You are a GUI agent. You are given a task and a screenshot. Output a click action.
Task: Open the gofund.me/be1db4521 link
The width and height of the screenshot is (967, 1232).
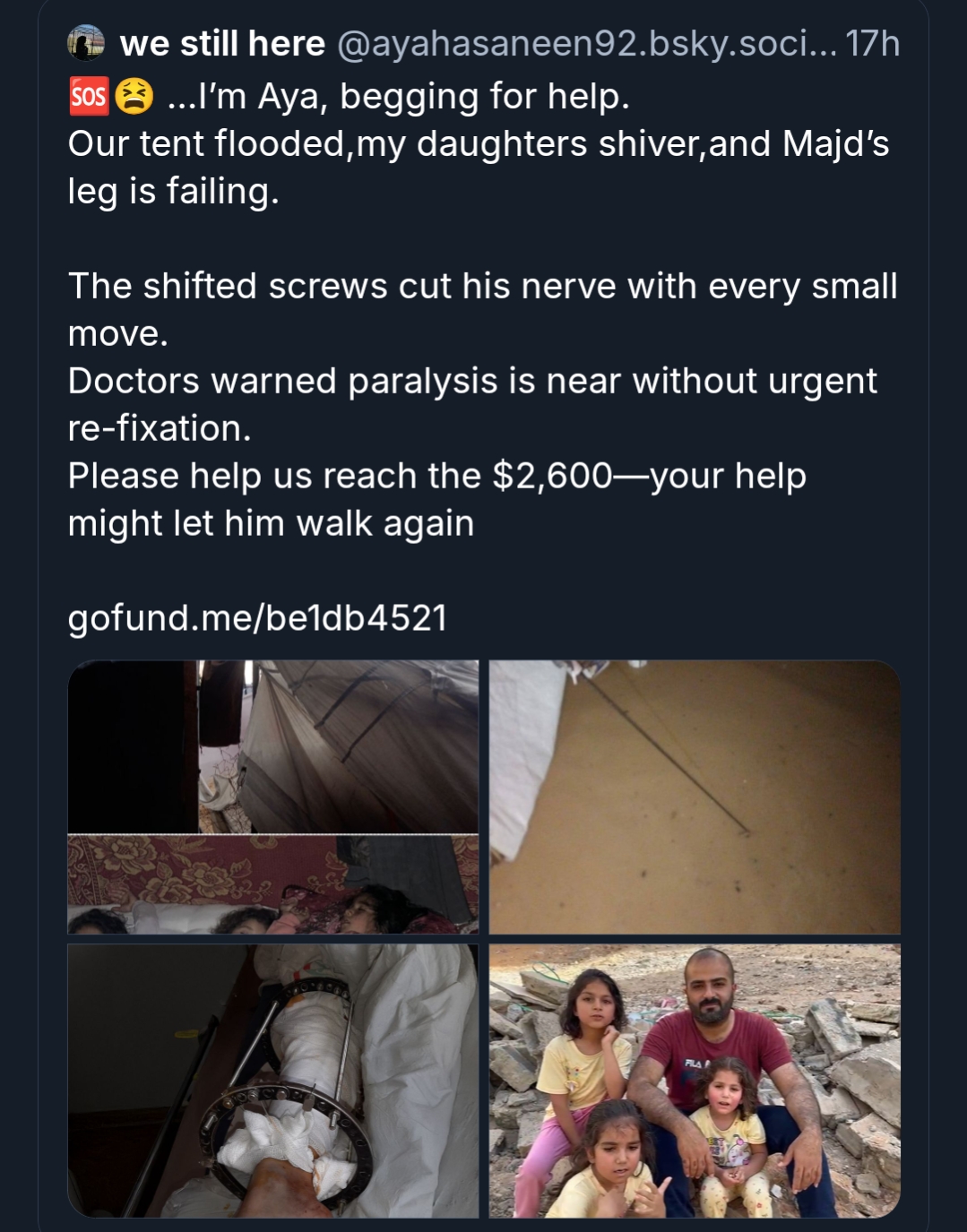[257, 618]
